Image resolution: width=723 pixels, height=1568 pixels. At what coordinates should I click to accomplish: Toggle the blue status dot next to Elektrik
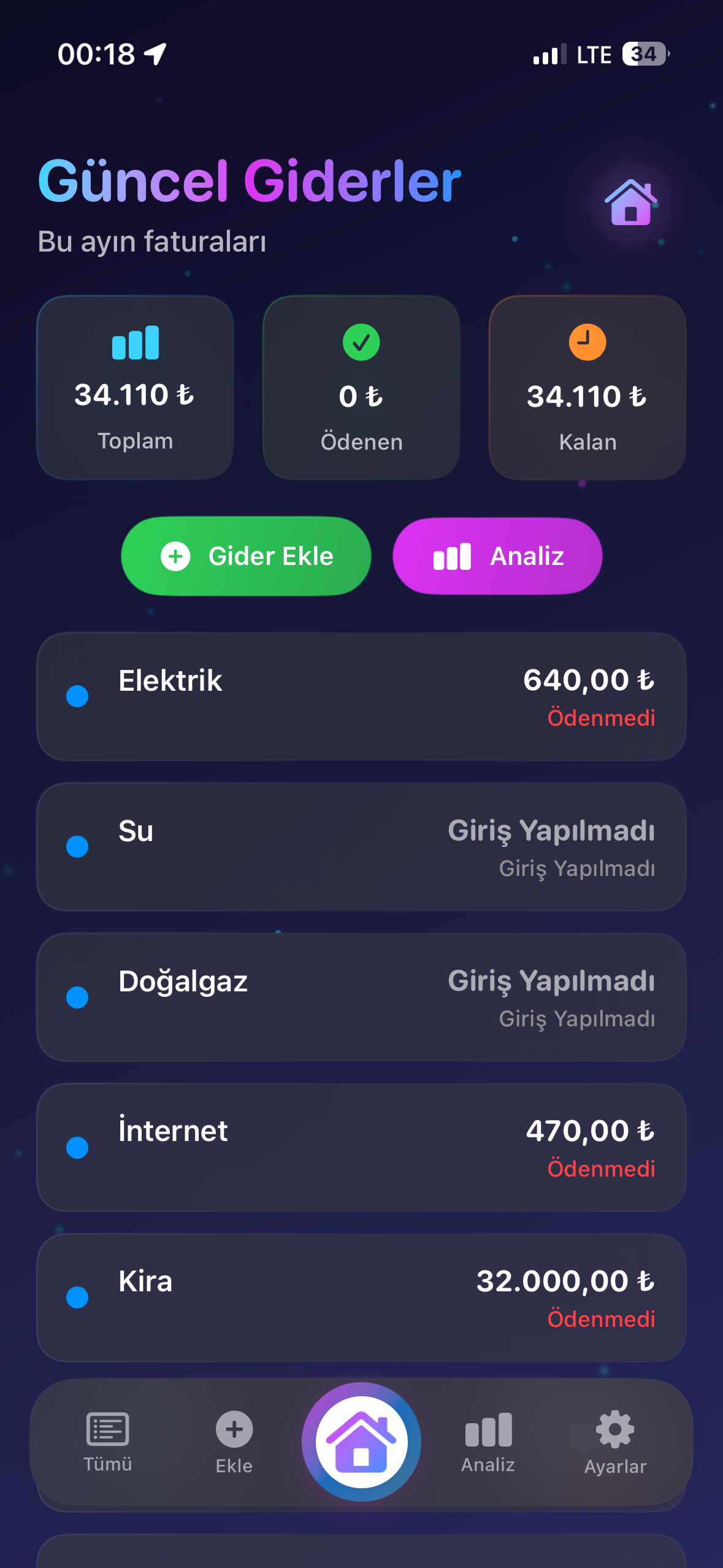[x=77, y=696]
